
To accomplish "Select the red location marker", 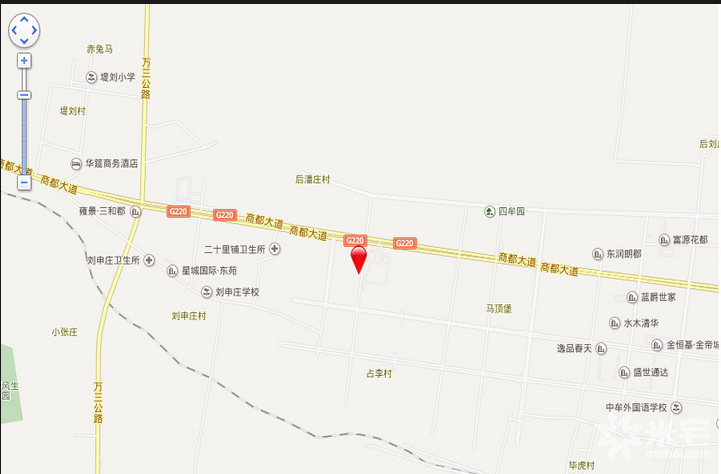I will (x=357, y=258).
